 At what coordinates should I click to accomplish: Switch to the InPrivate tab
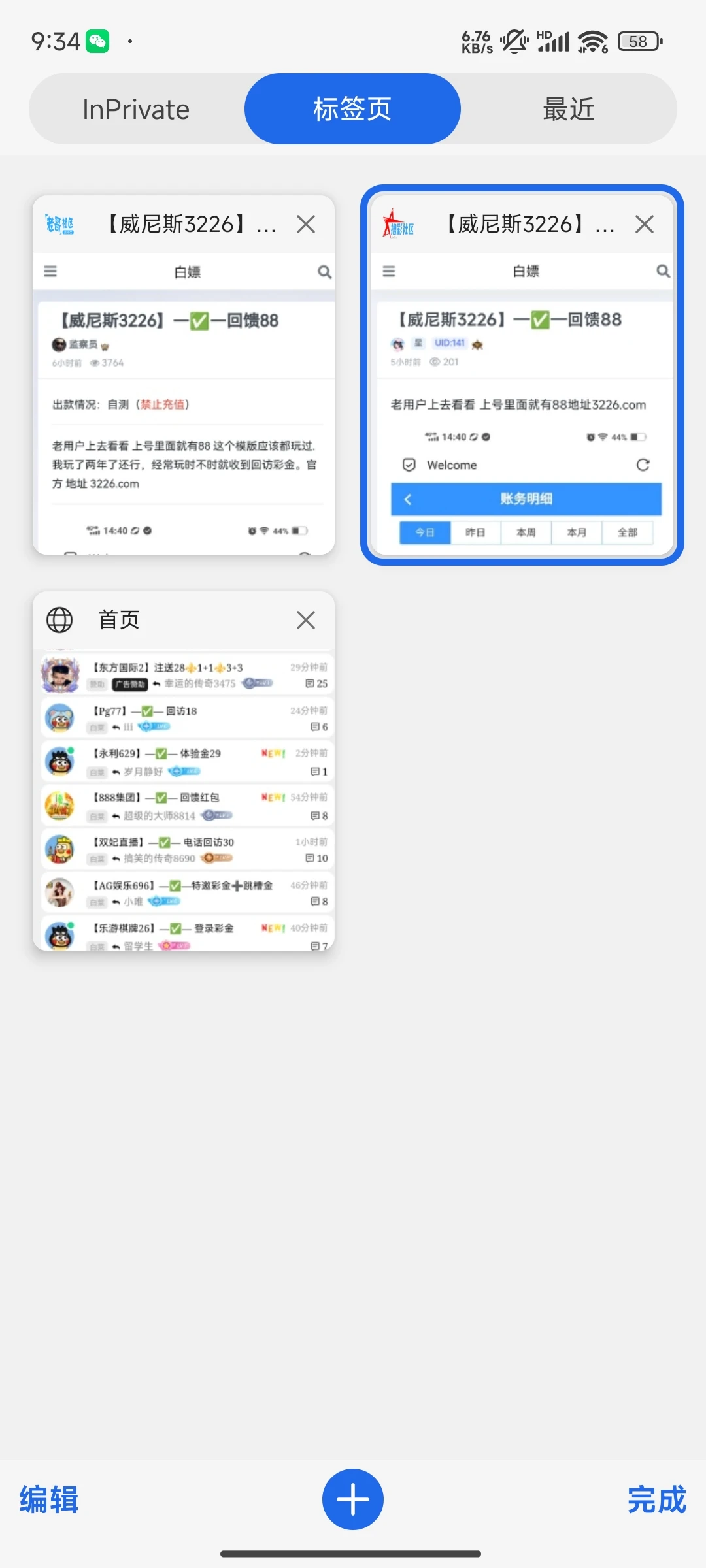click(x=136, y=109)
